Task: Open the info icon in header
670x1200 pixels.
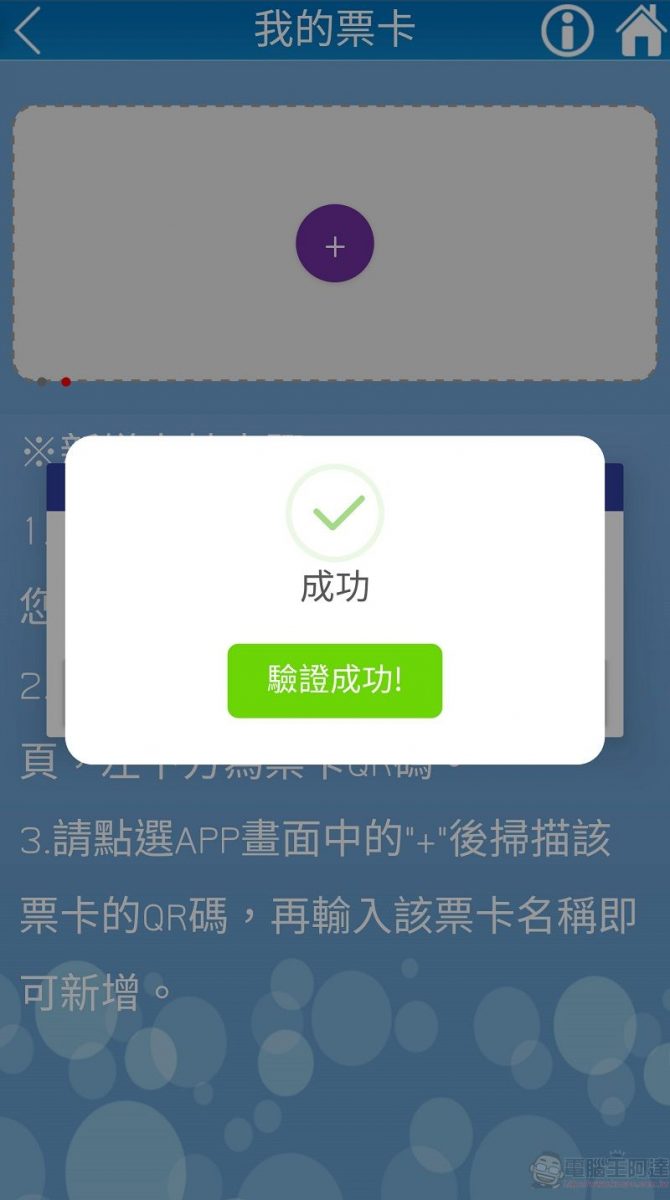Action: pyautogui.click(x=567, y=30)
